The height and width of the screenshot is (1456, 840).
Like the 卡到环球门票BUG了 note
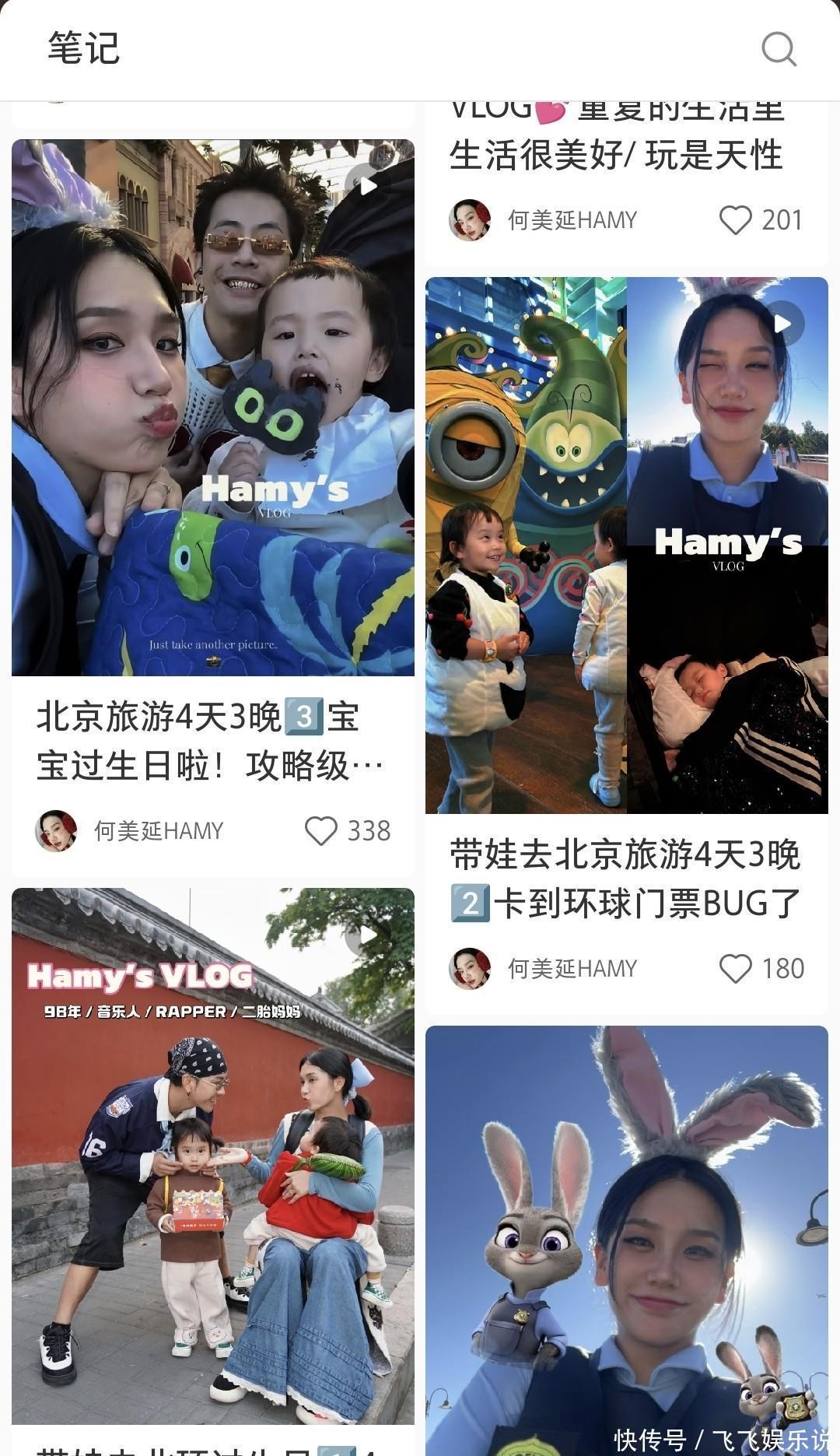735,969
